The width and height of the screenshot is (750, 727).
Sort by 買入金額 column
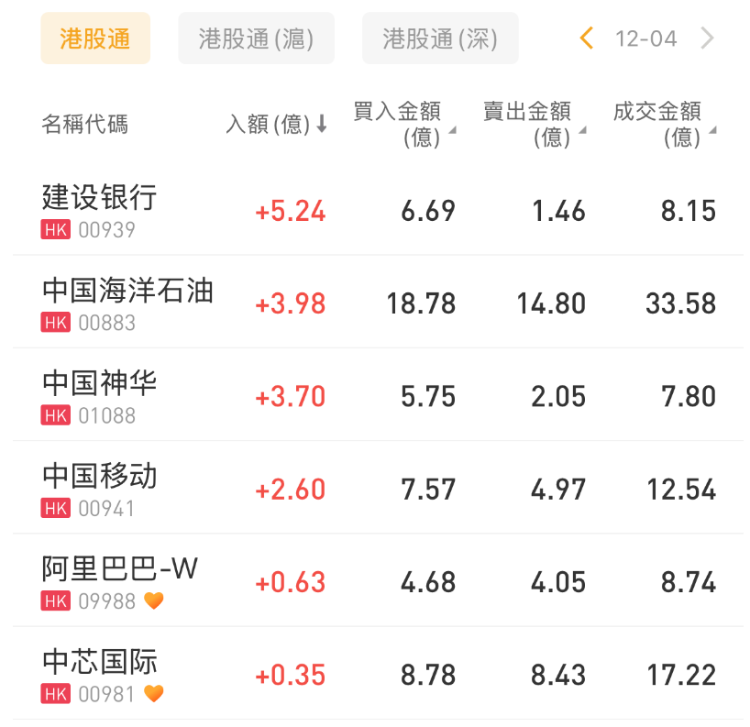[402, 124]
